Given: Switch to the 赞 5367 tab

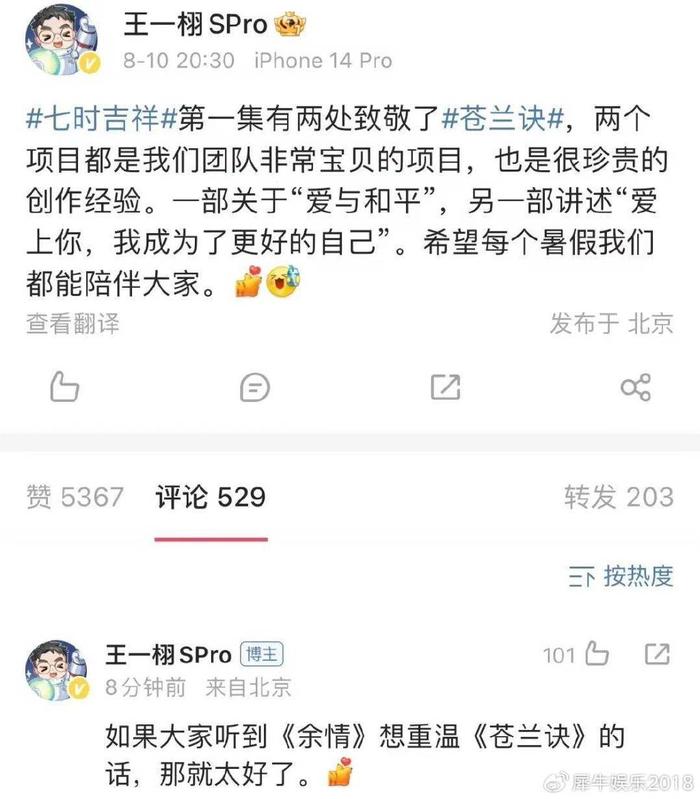Looking at the screenshot, I should click(x=75, y=496).
